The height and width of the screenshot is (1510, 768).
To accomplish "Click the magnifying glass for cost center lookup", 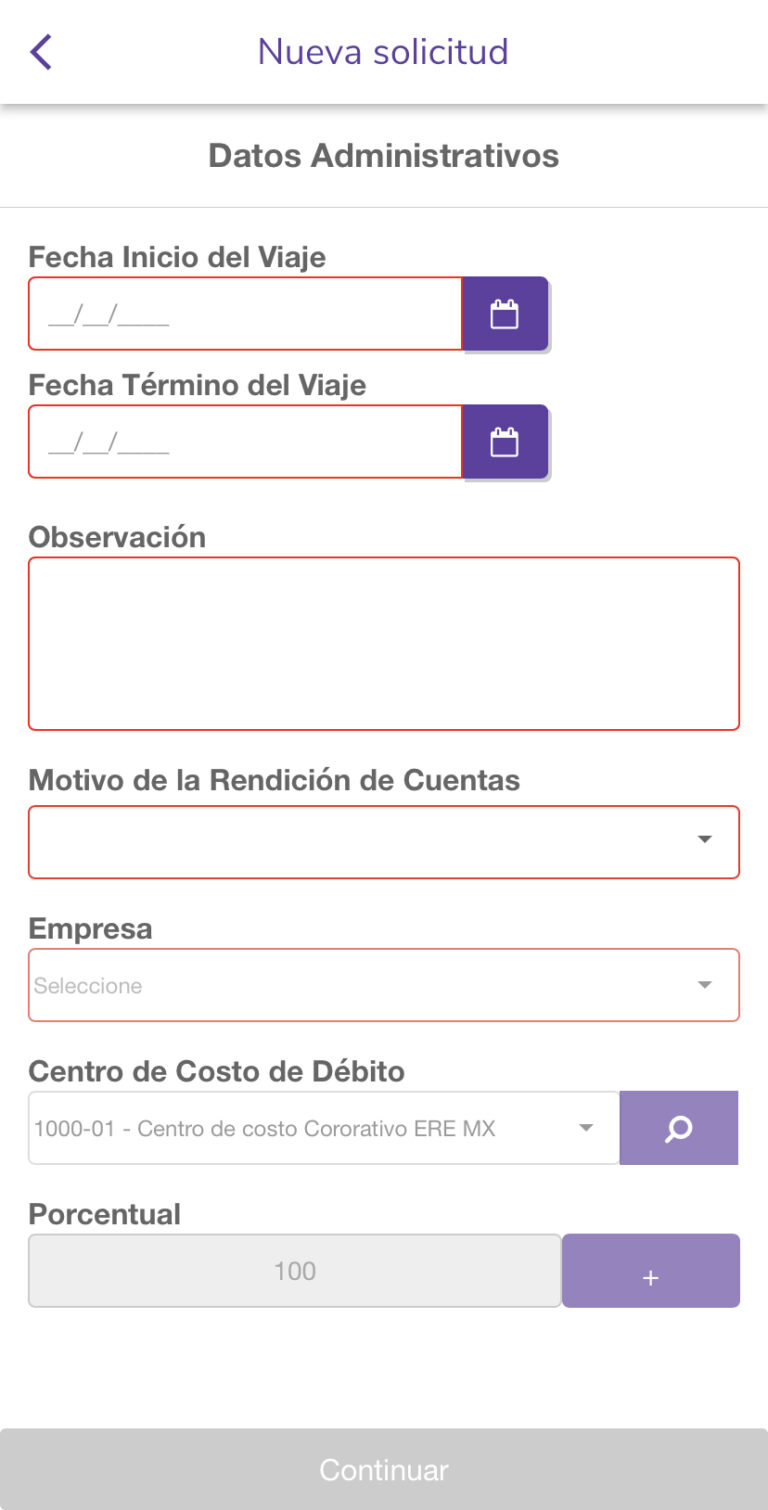I will 678,1128.
